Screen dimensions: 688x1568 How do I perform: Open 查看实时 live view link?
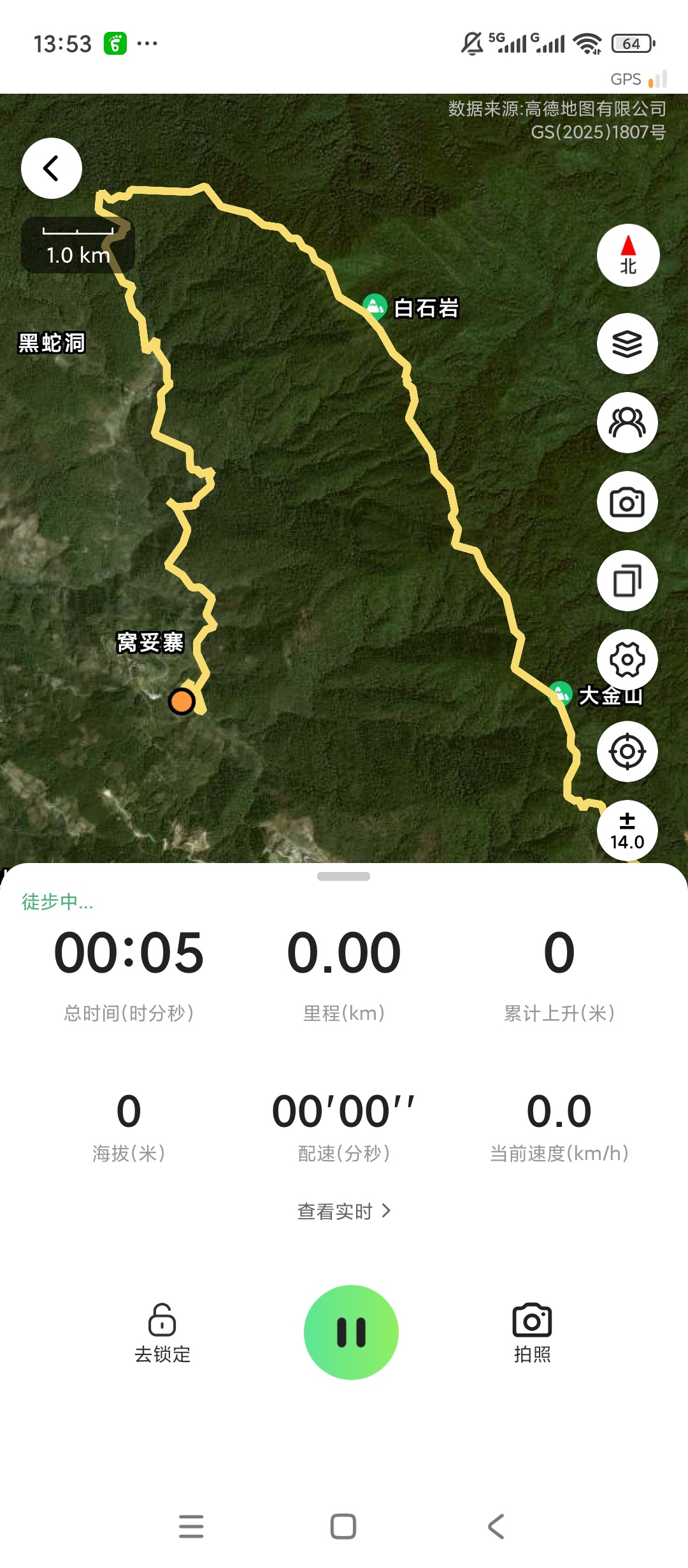pyautogui.click(x=344, y=1211)
